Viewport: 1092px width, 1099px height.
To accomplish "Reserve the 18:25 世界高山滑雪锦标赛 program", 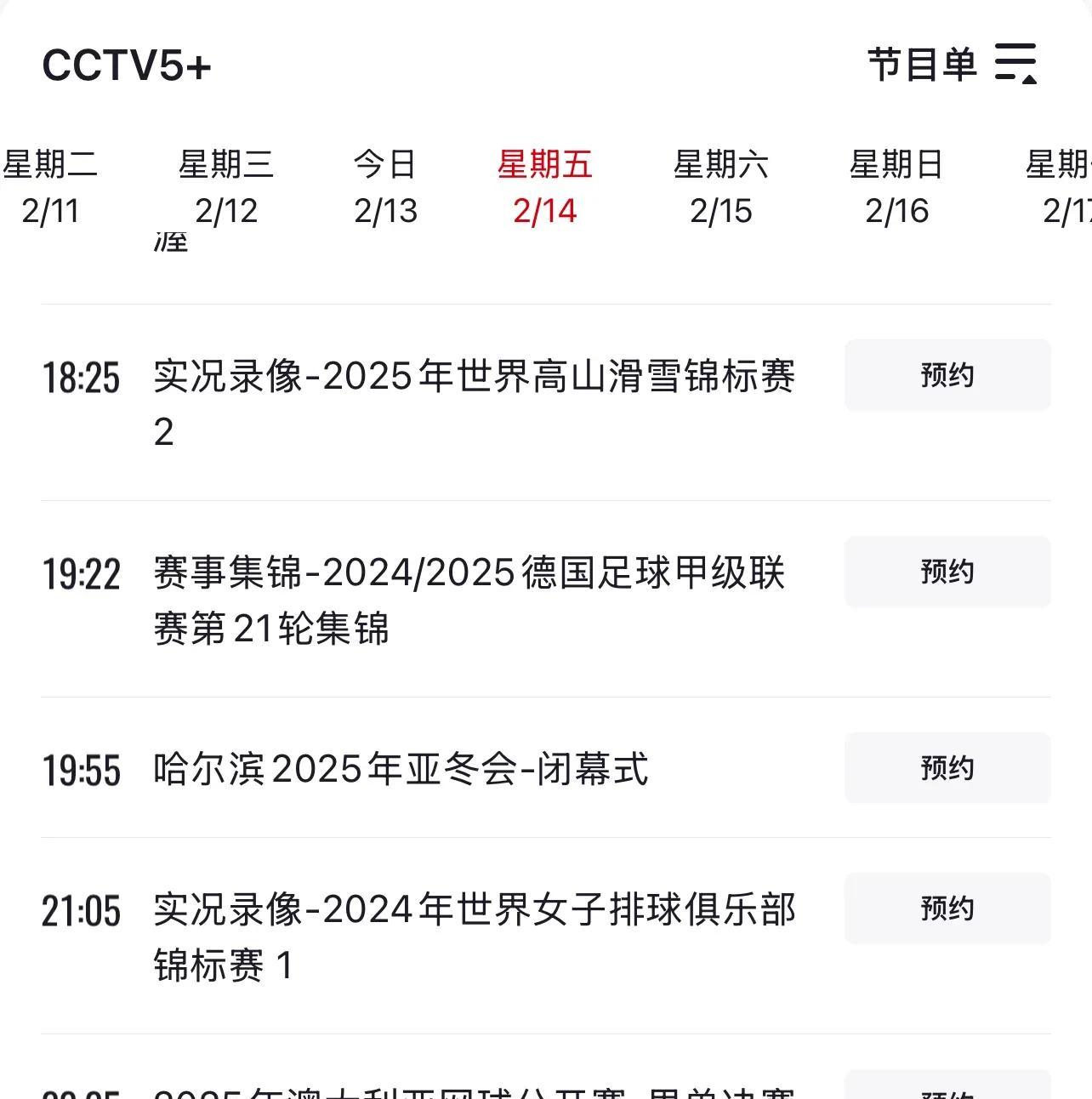I will coord(947,375).
